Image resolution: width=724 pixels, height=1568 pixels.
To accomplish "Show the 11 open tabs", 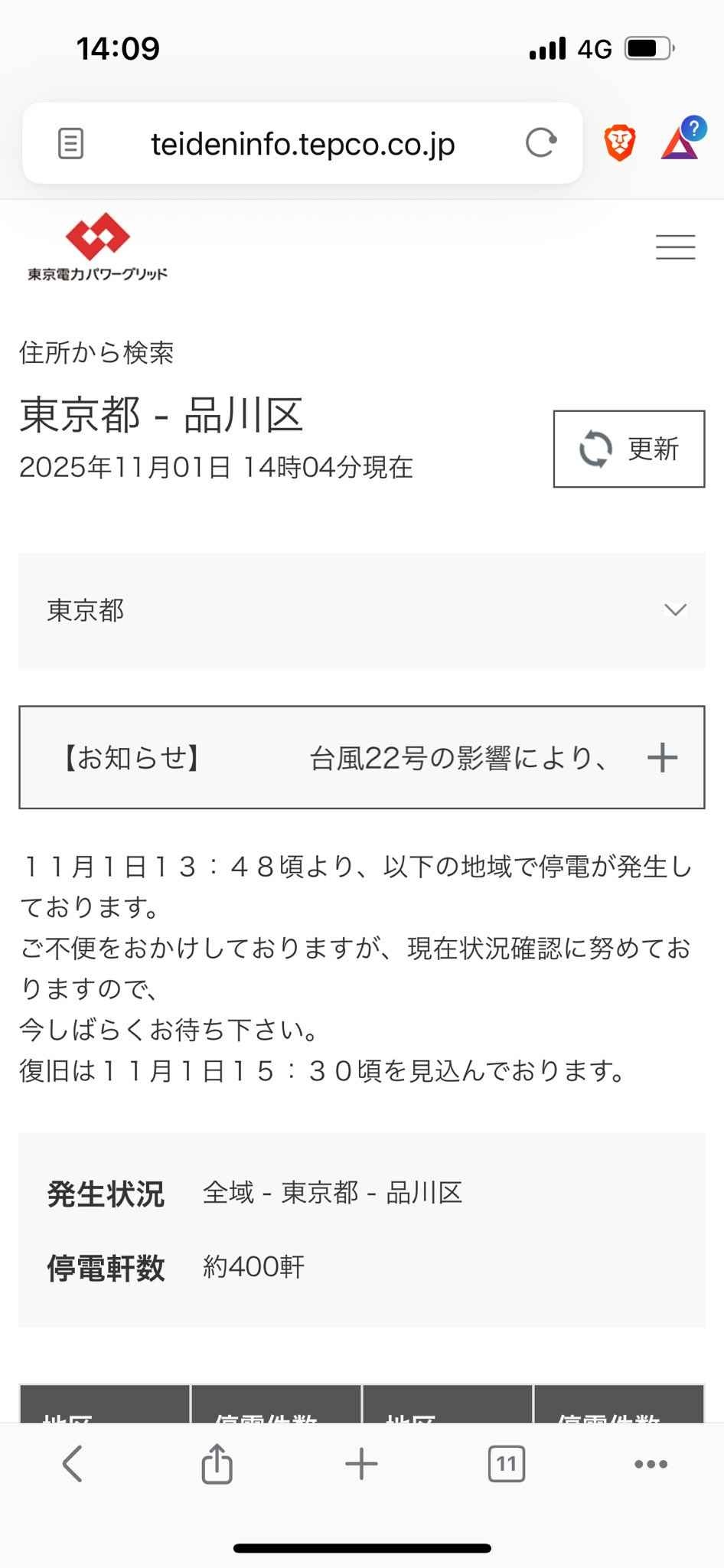I will click(506, 1464).
